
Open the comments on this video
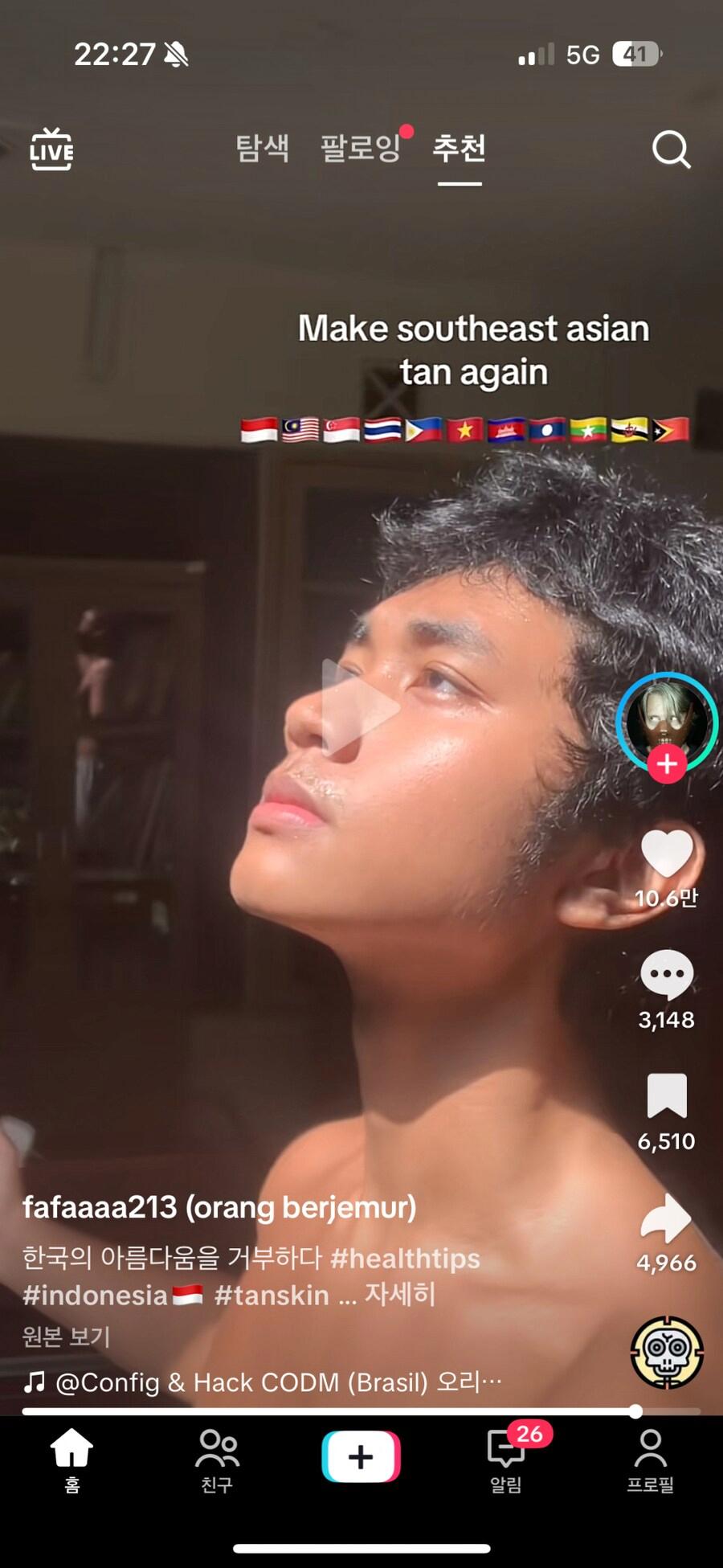click(666, 975)
